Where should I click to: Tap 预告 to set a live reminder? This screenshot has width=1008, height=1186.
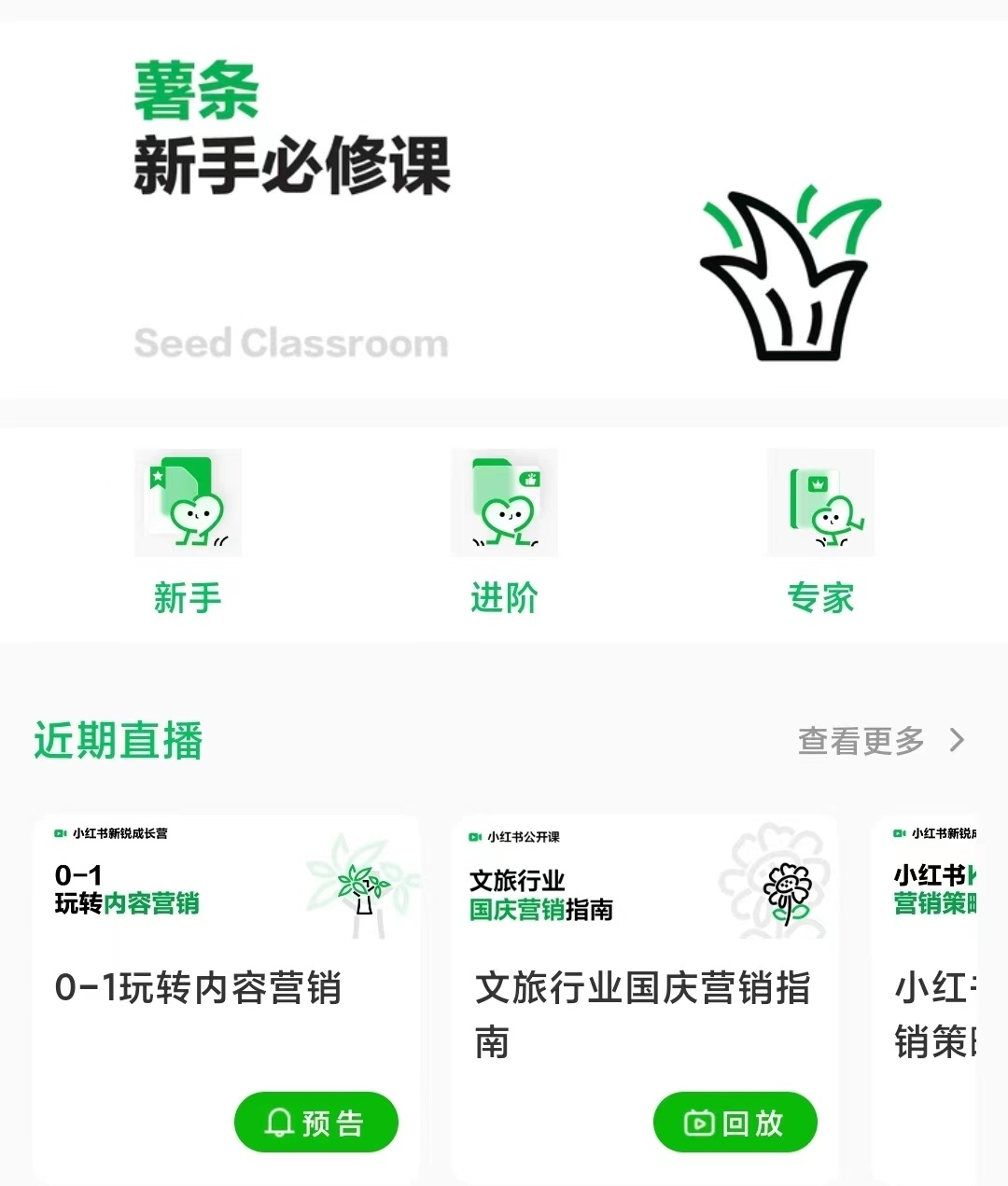pos(315,1122)
